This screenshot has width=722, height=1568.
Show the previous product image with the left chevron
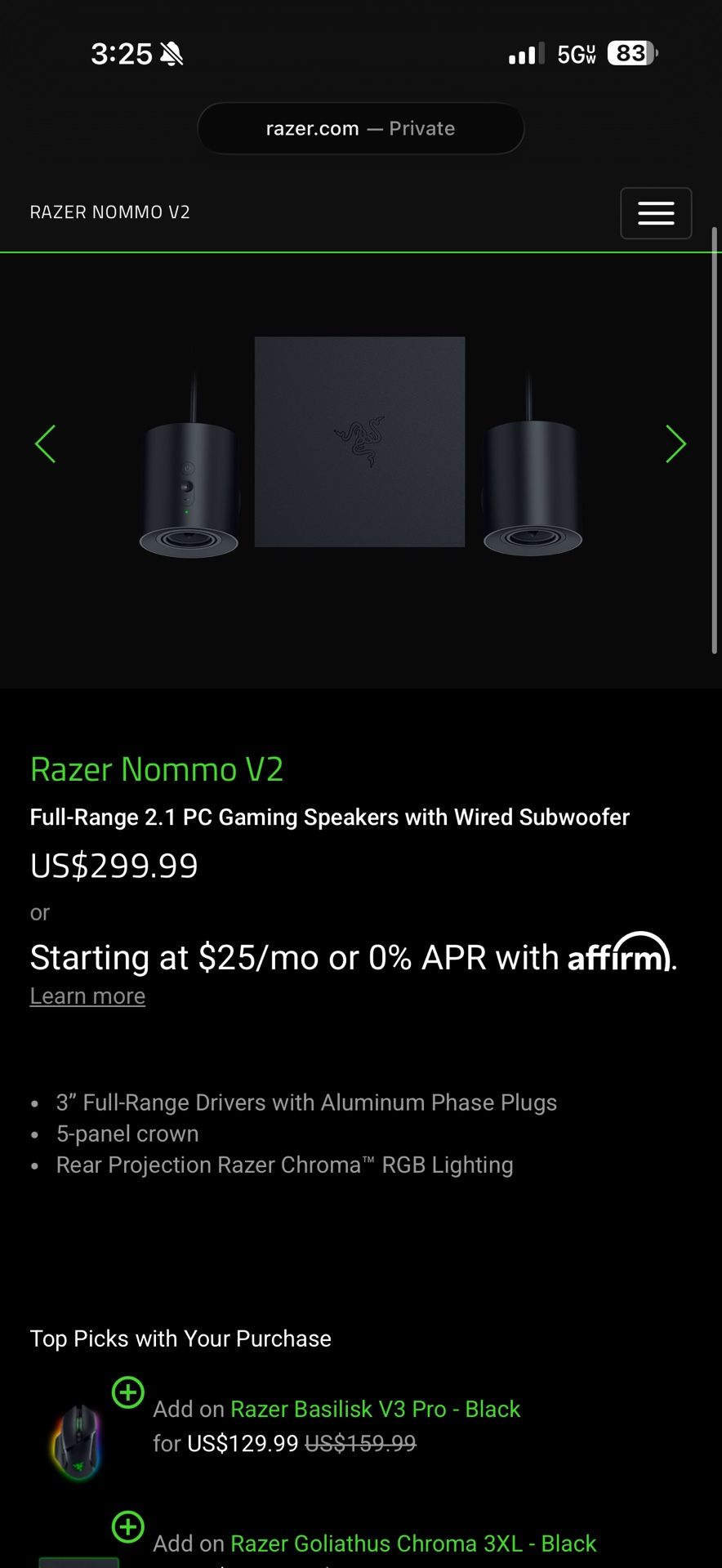tap(46, 444)
